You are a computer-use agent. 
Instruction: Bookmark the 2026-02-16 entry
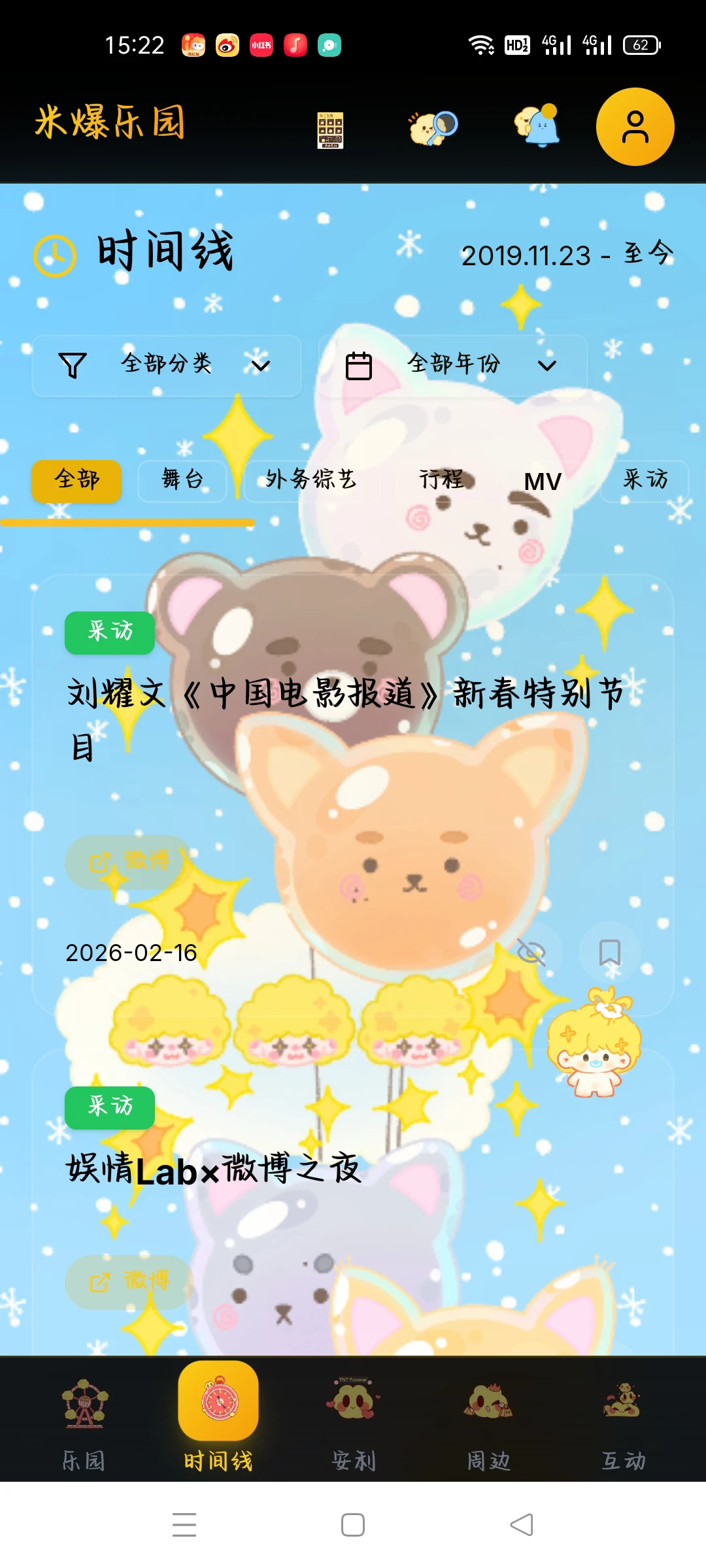pyautogui.click(x=609, y=952)
